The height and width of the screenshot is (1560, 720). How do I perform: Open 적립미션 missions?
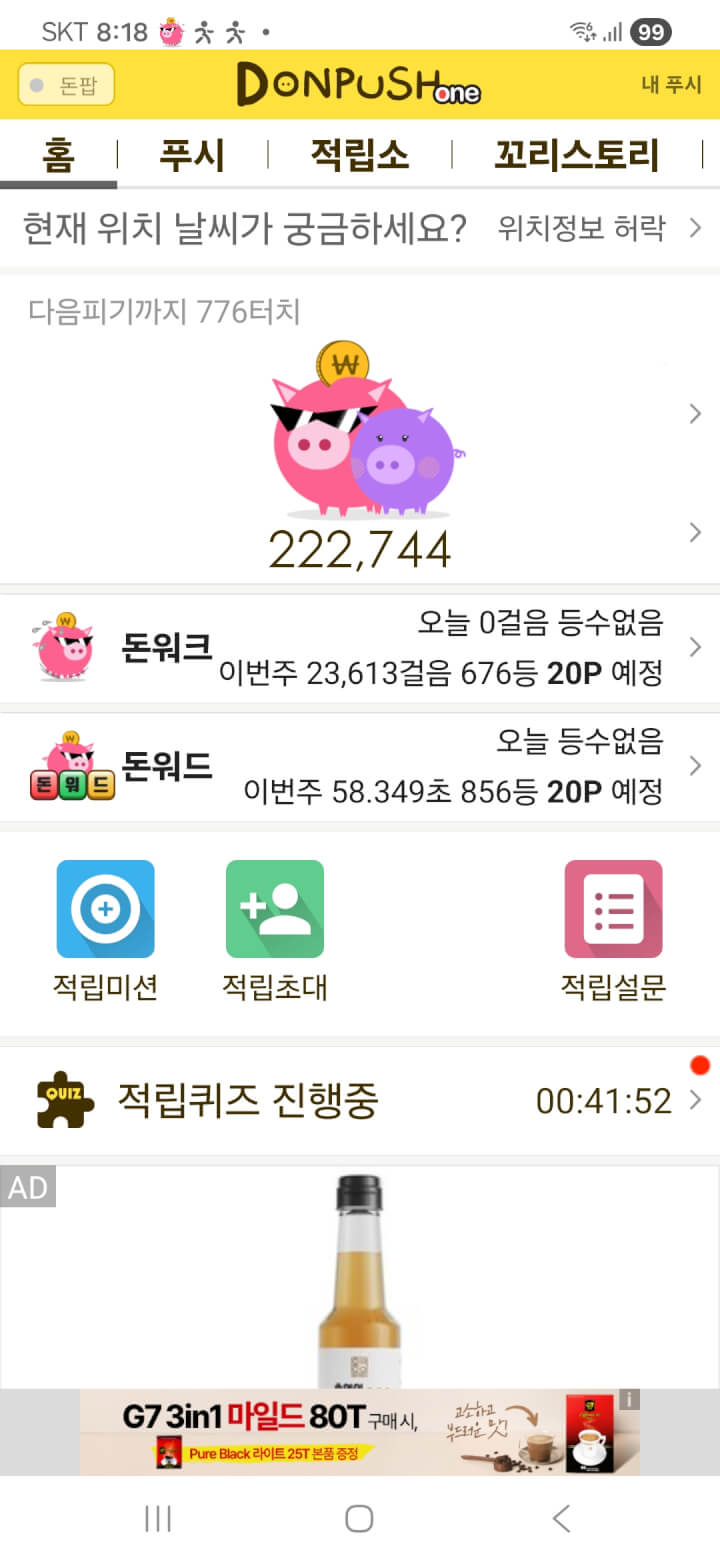(106, 930)
